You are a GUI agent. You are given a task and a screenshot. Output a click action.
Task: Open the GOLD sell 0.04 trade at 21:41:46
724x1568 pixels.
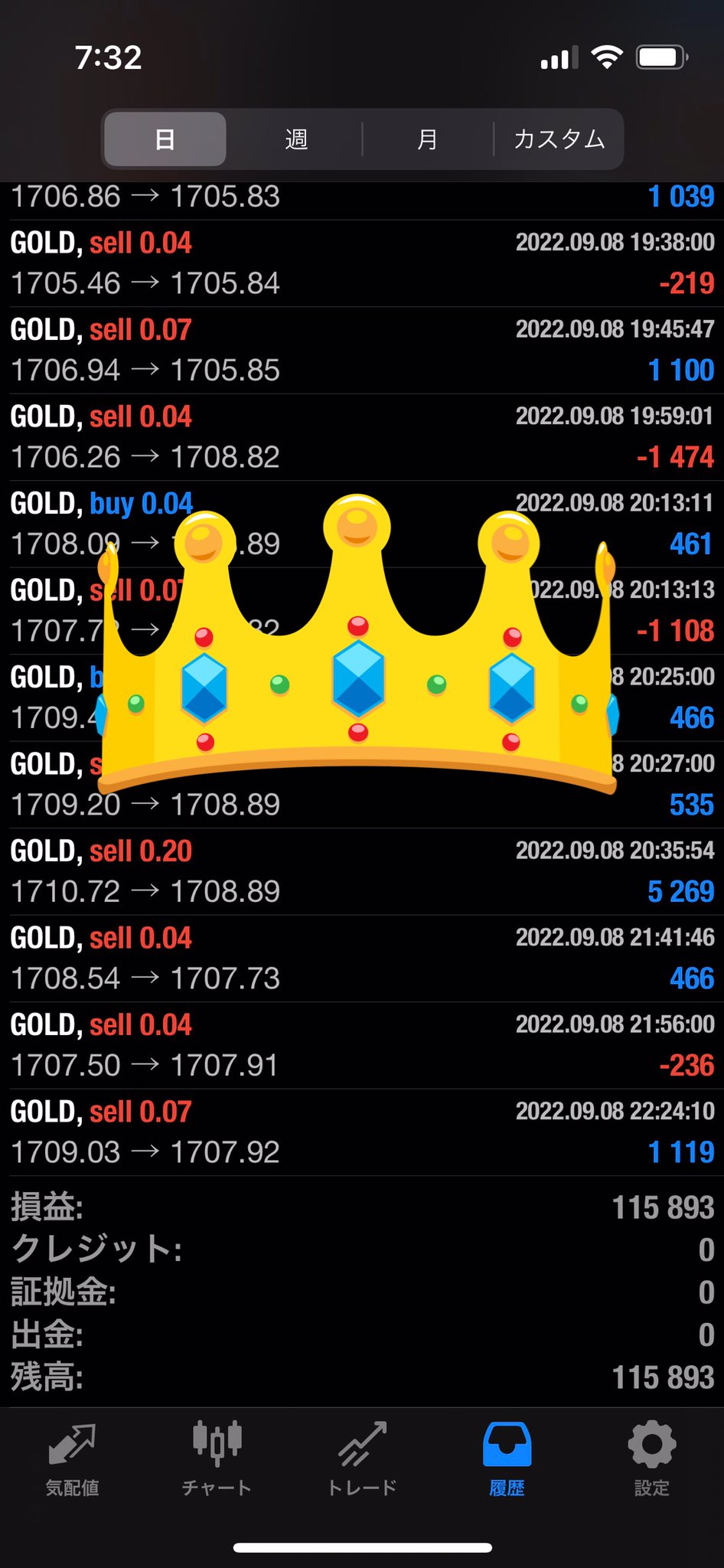[x=362, y=958]
